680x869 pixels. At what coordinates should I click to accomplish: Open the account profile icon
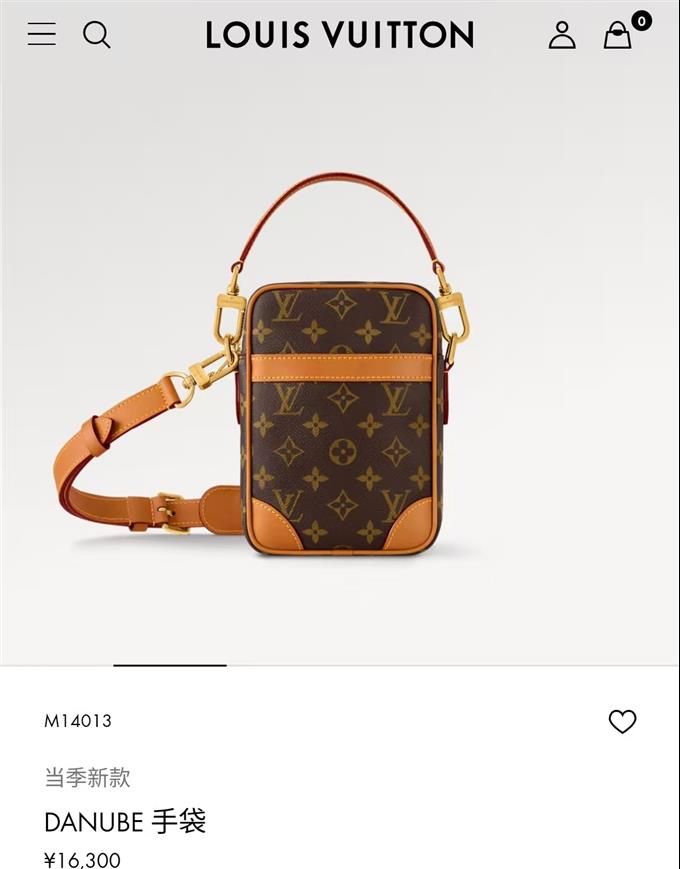click(562, 35)
